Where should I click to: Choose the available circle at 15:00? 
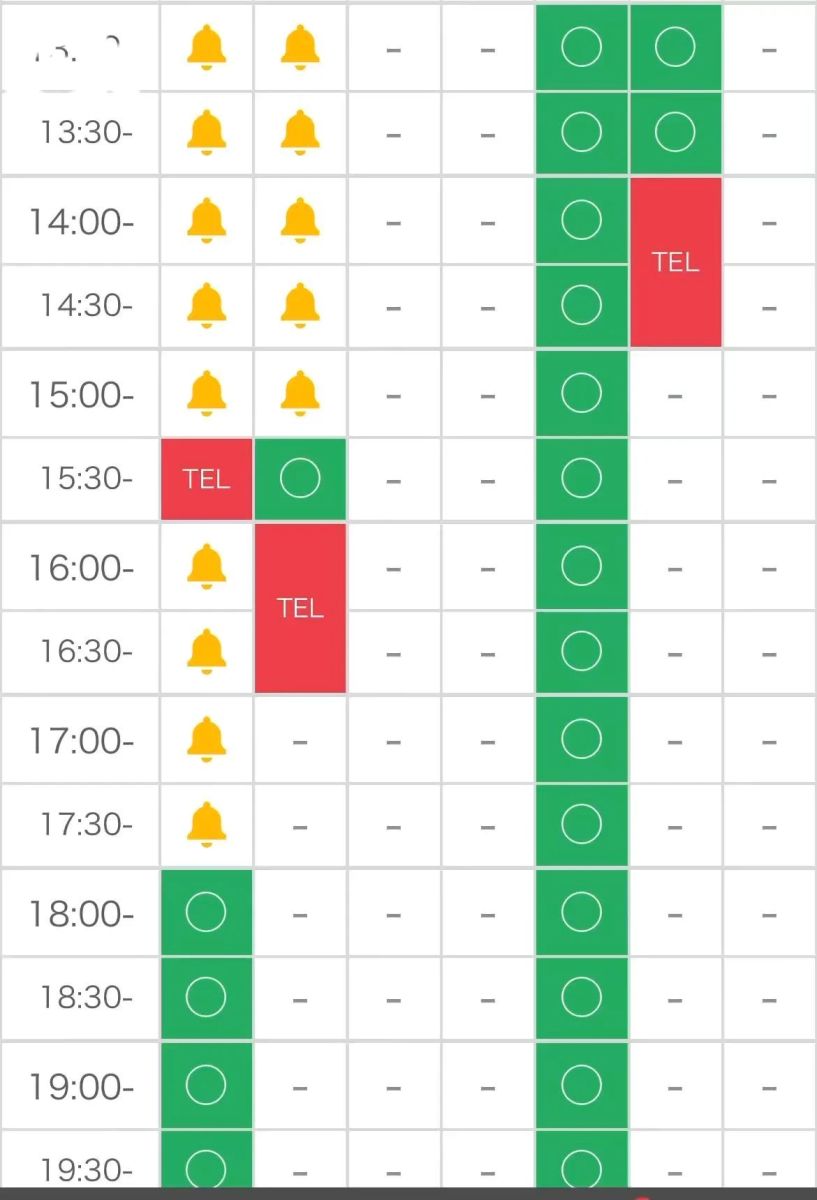click(581, 393)
